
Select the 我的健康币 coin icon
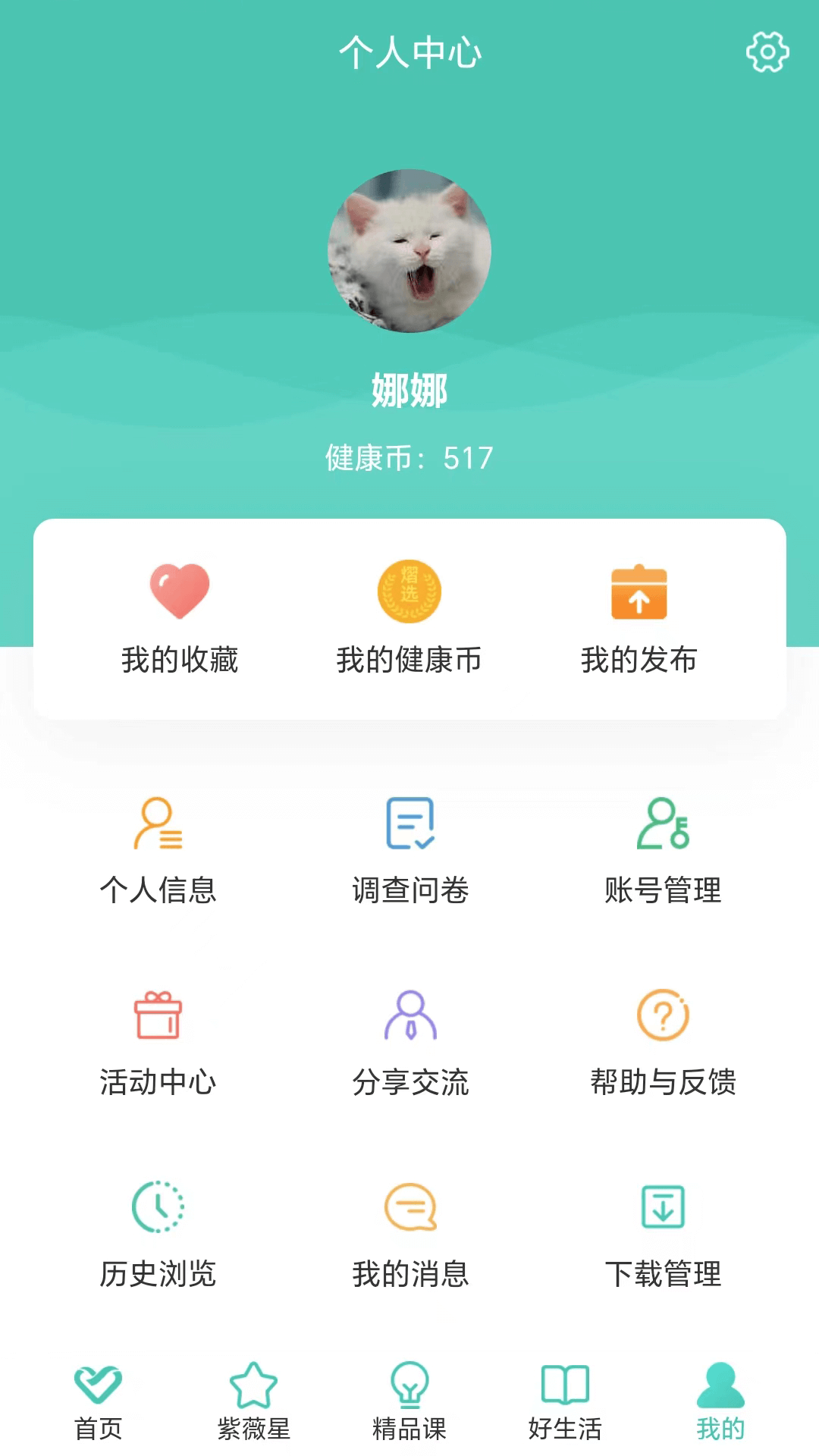pos(409,590)
